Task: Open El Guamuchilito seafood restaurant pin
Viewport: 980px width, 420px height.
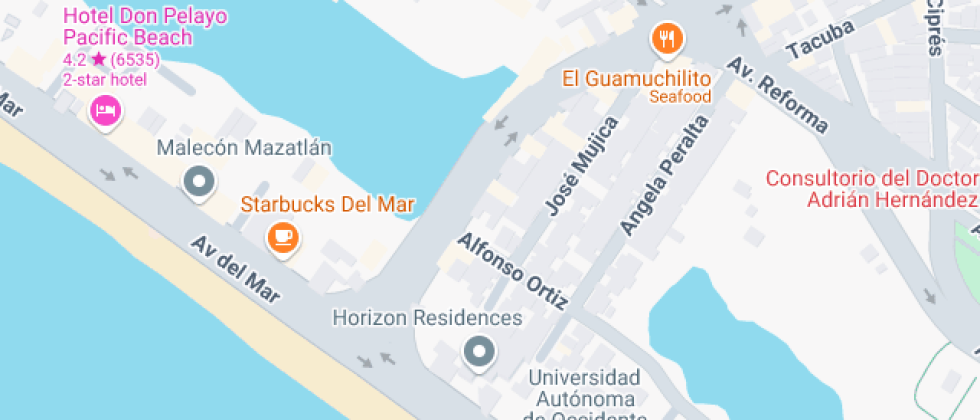Action: pos(668,39)
